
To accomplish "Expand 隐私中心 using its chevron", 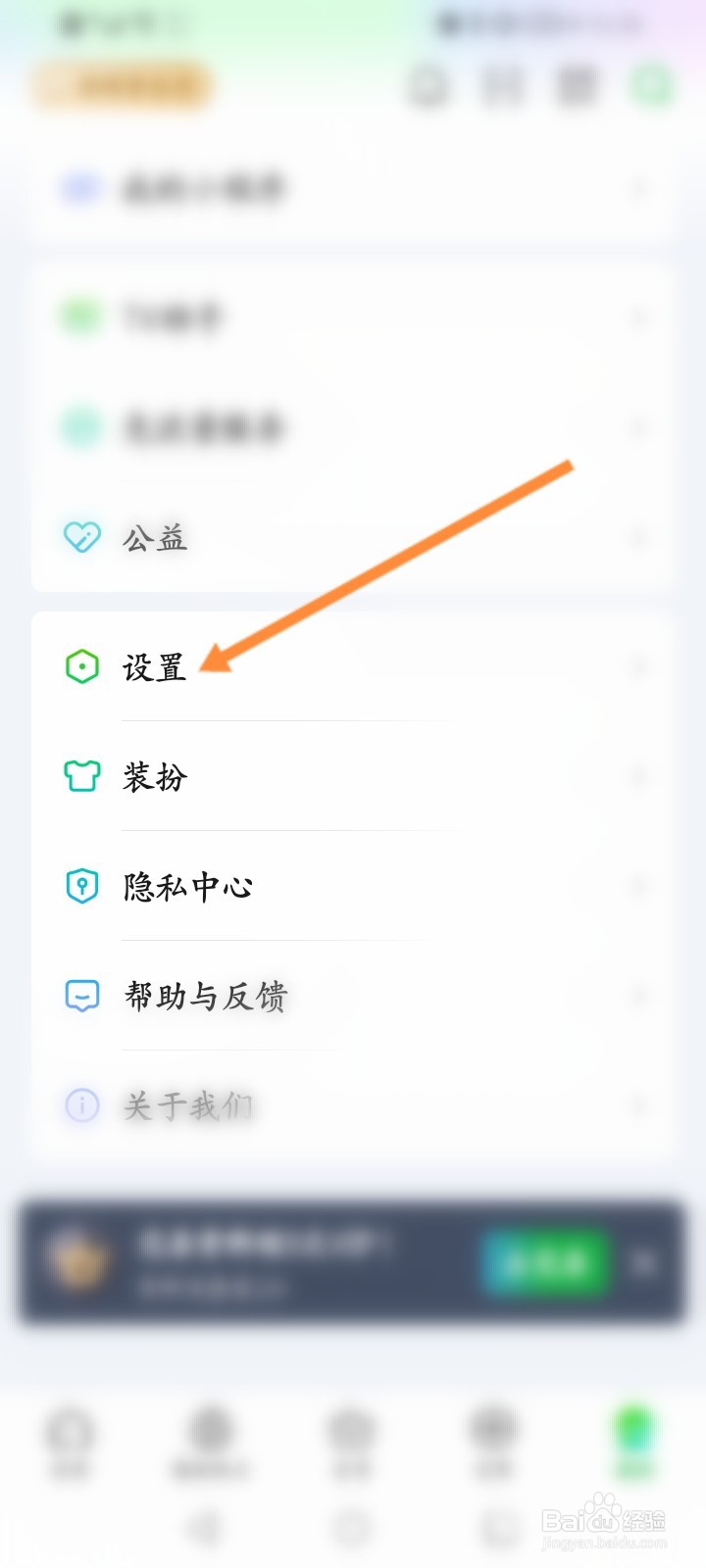I will point(638,886).
